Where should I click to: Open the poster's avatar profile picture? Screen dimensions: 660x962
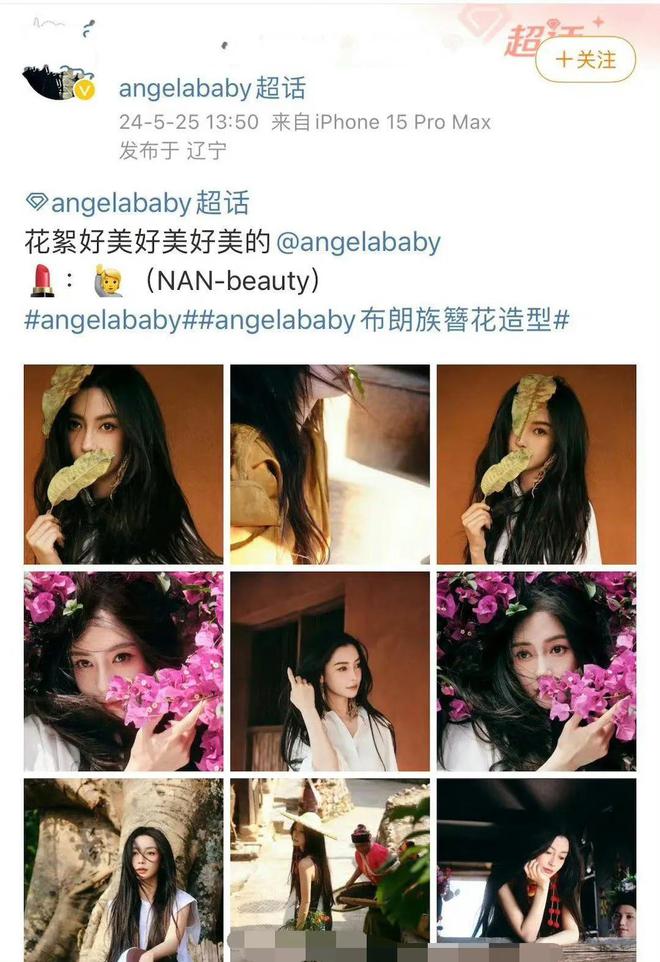60,82
